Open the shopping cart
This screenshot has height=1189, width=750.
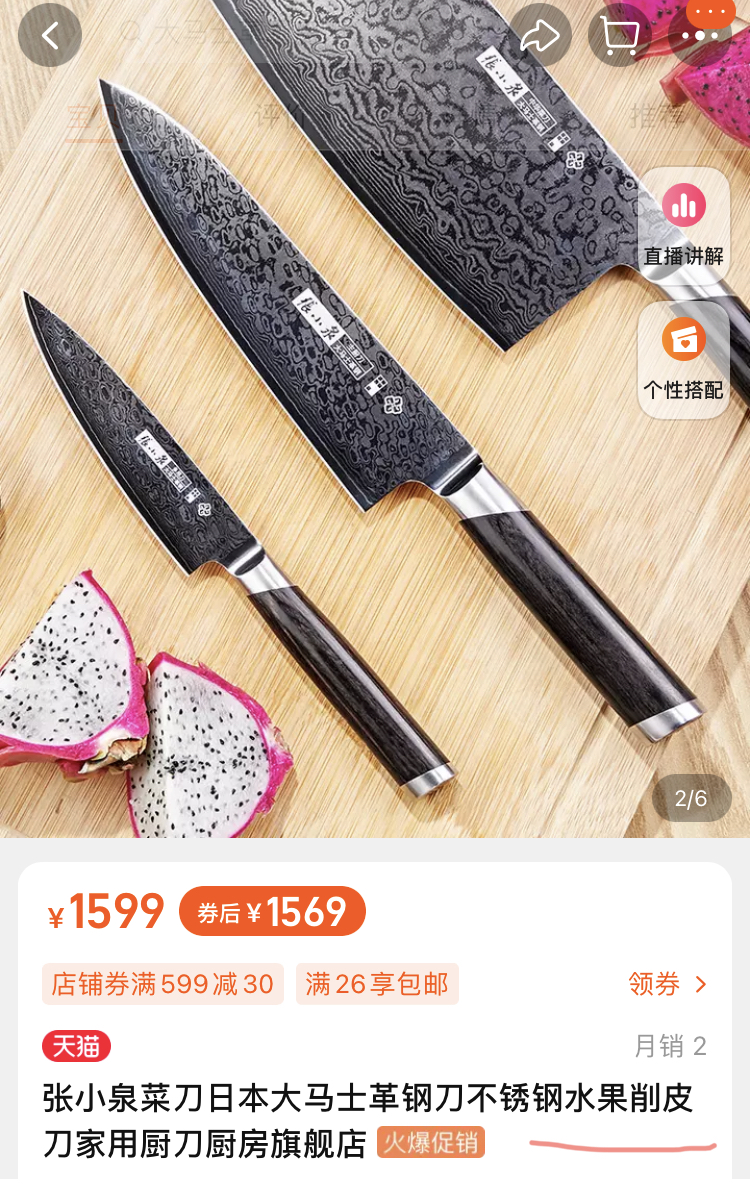pos(620,36)
